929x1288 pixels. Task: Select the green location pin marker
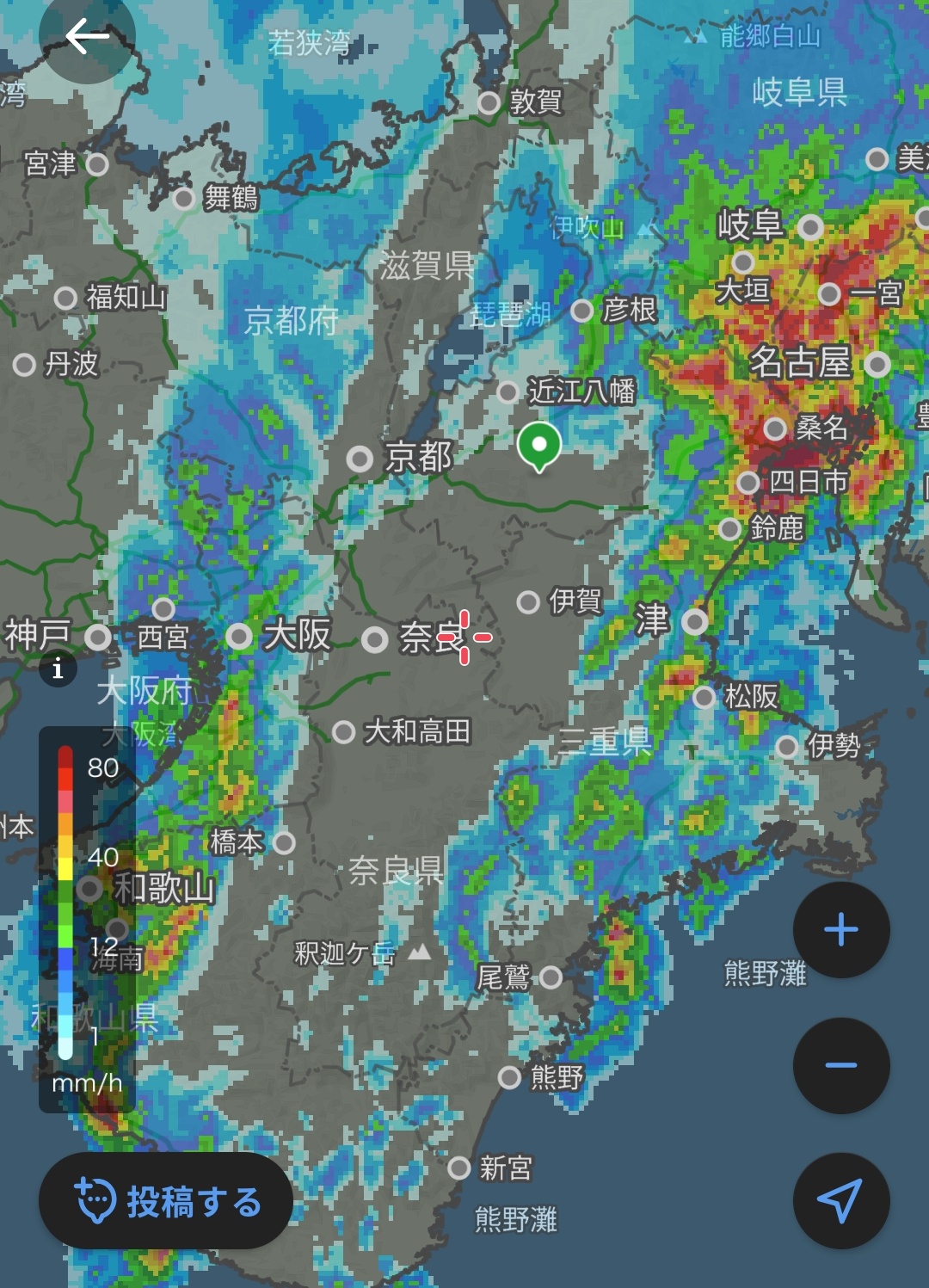[x=539, y=447]
